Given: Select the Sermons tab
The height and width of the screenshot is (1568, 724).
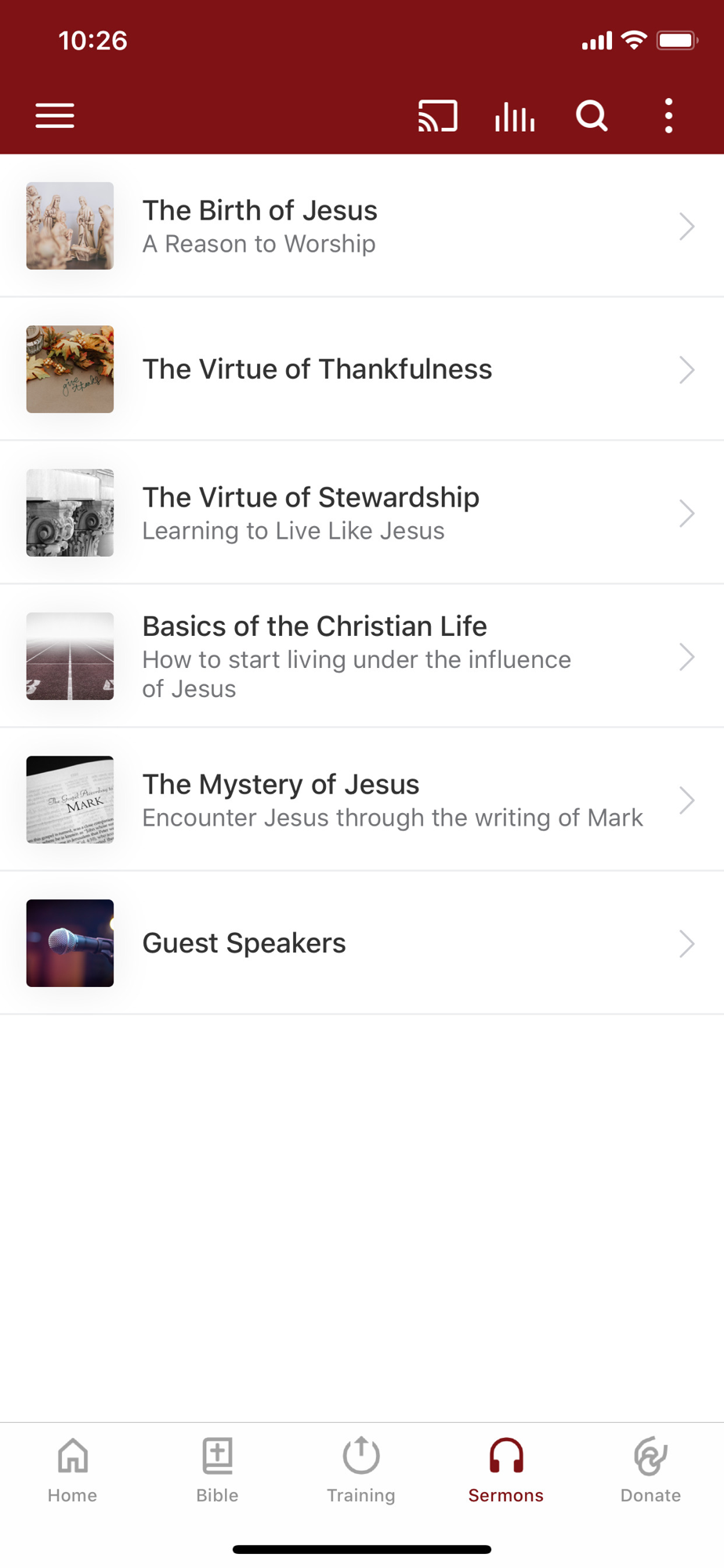Looking at the screenshot, I should pos(506,1470).
